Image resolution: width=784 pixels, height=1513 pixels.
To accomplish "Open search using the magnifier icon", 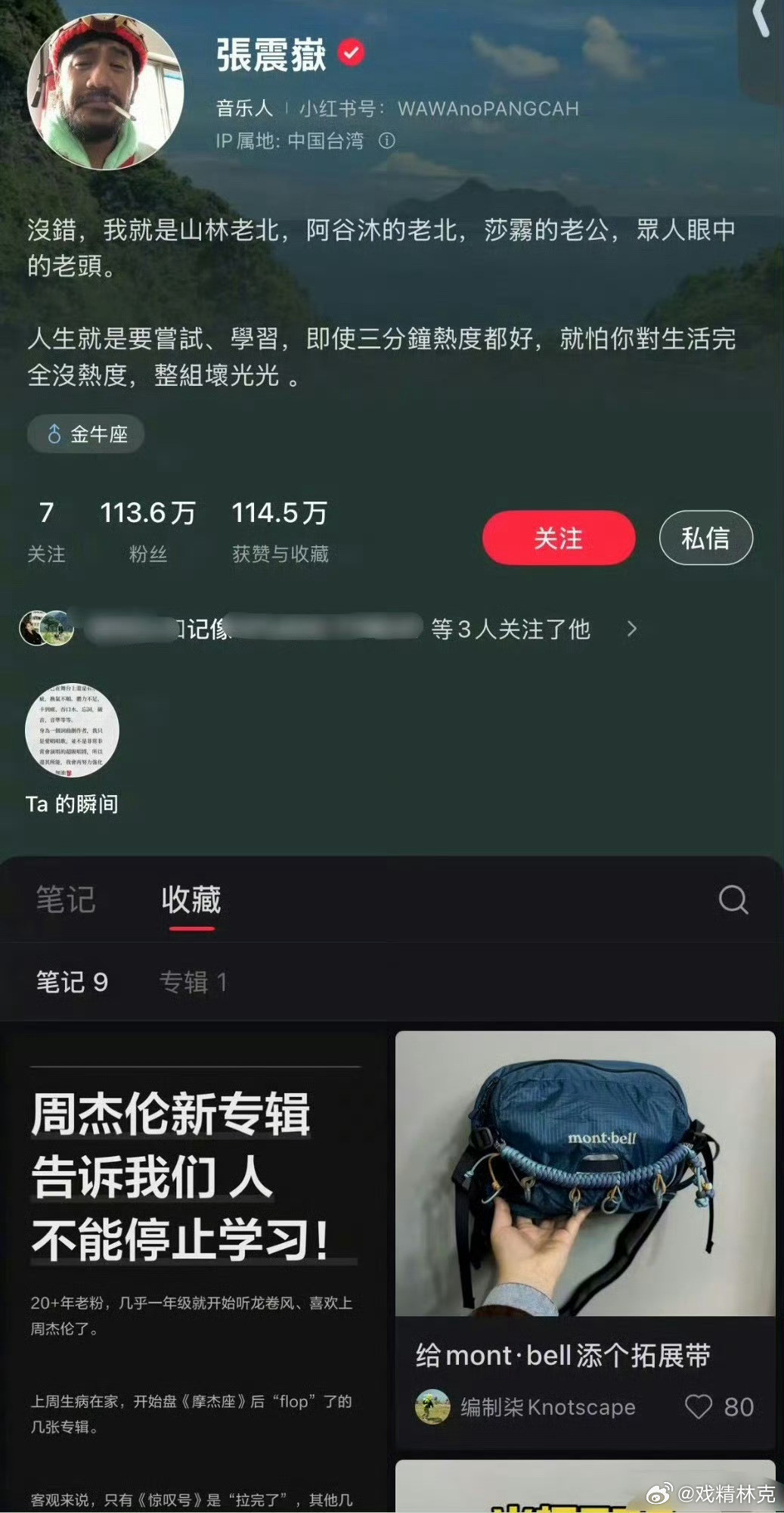I will (x=730, y=901).
